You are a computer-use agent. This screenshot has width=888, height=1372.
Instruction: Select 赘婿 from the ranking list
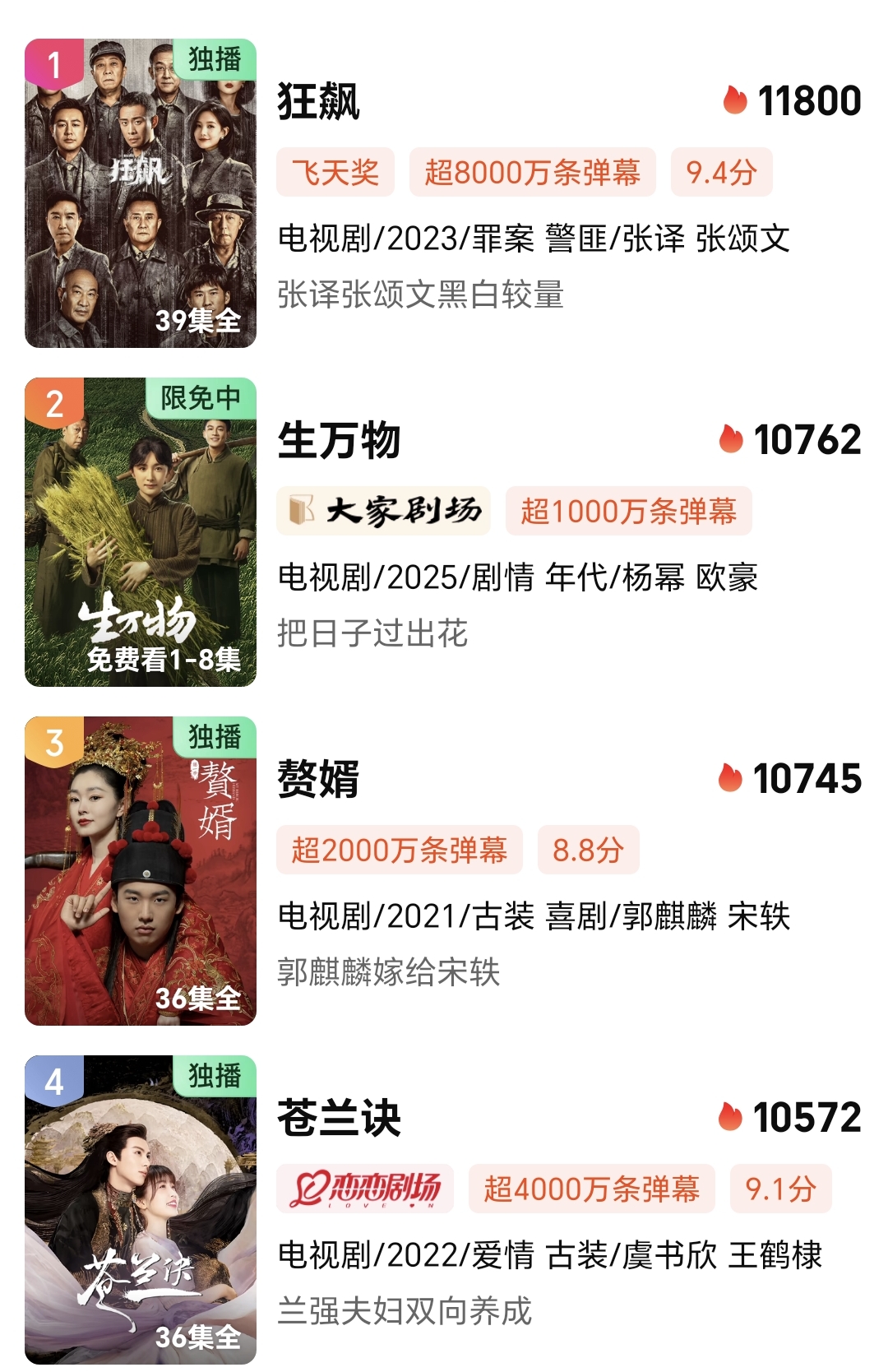point(319,779)
